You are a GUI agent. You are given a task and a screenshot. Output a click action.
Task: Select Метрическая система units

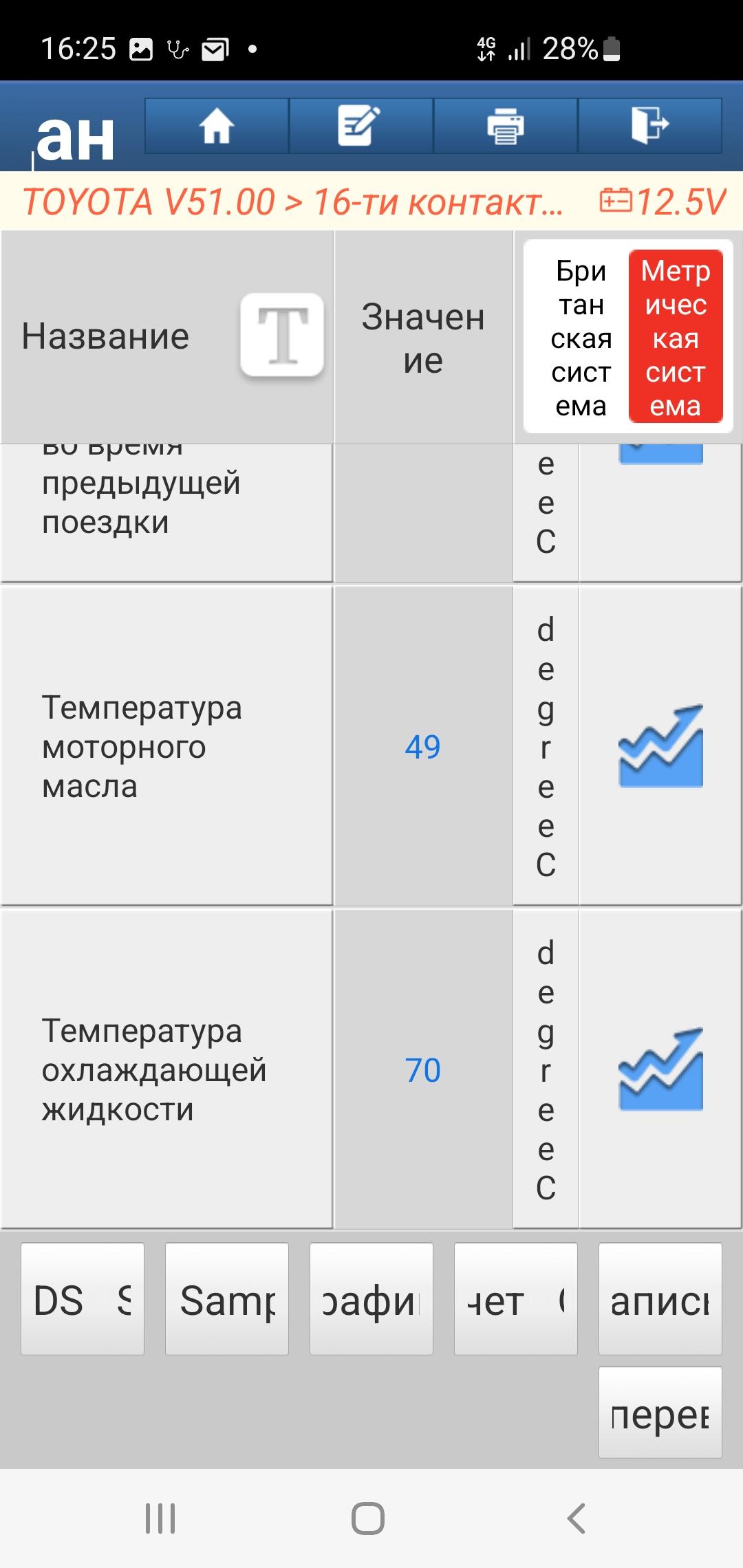(x=676, y=338)
